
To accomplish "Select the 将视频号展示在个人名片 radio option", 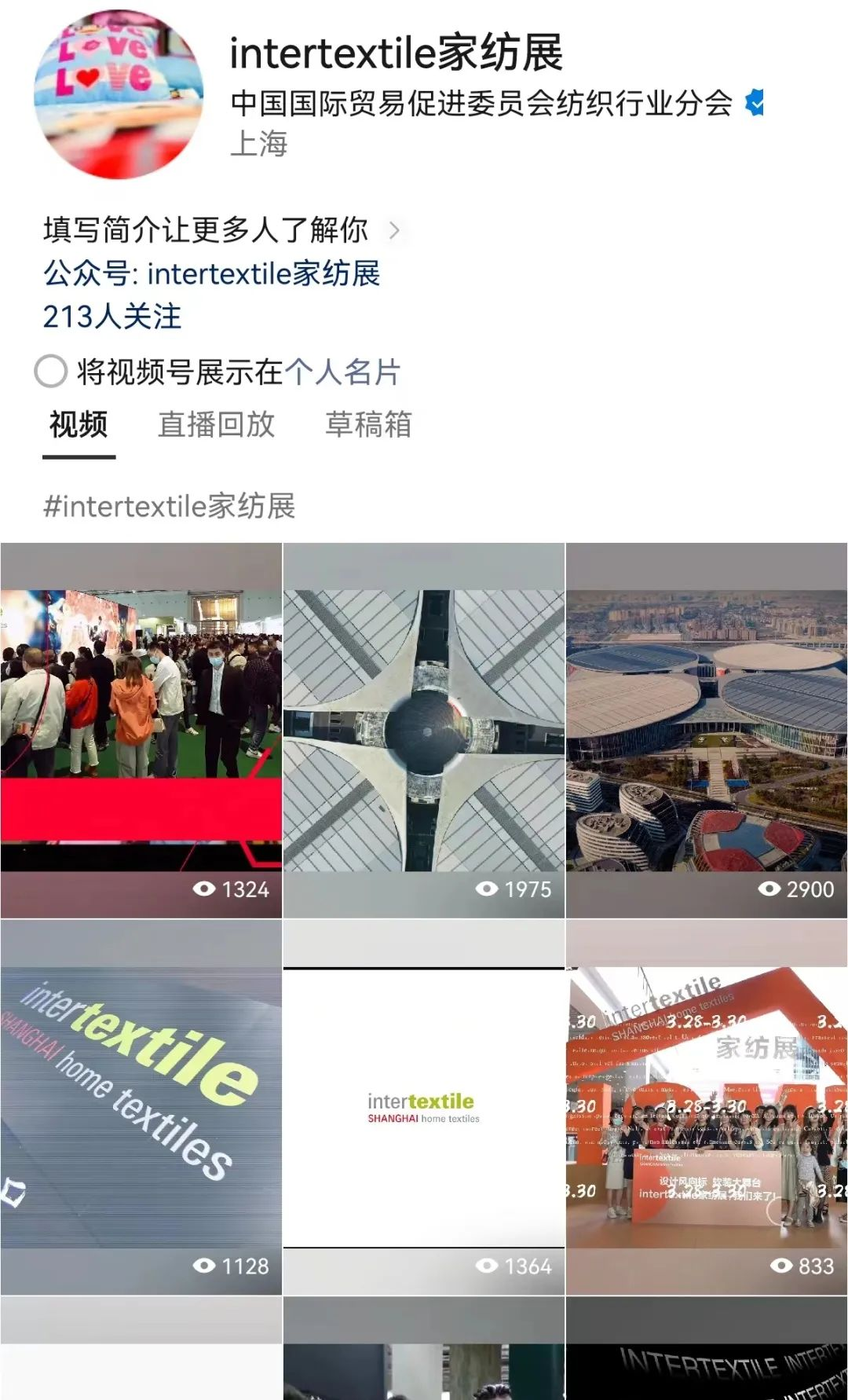I will coord(51,371).
